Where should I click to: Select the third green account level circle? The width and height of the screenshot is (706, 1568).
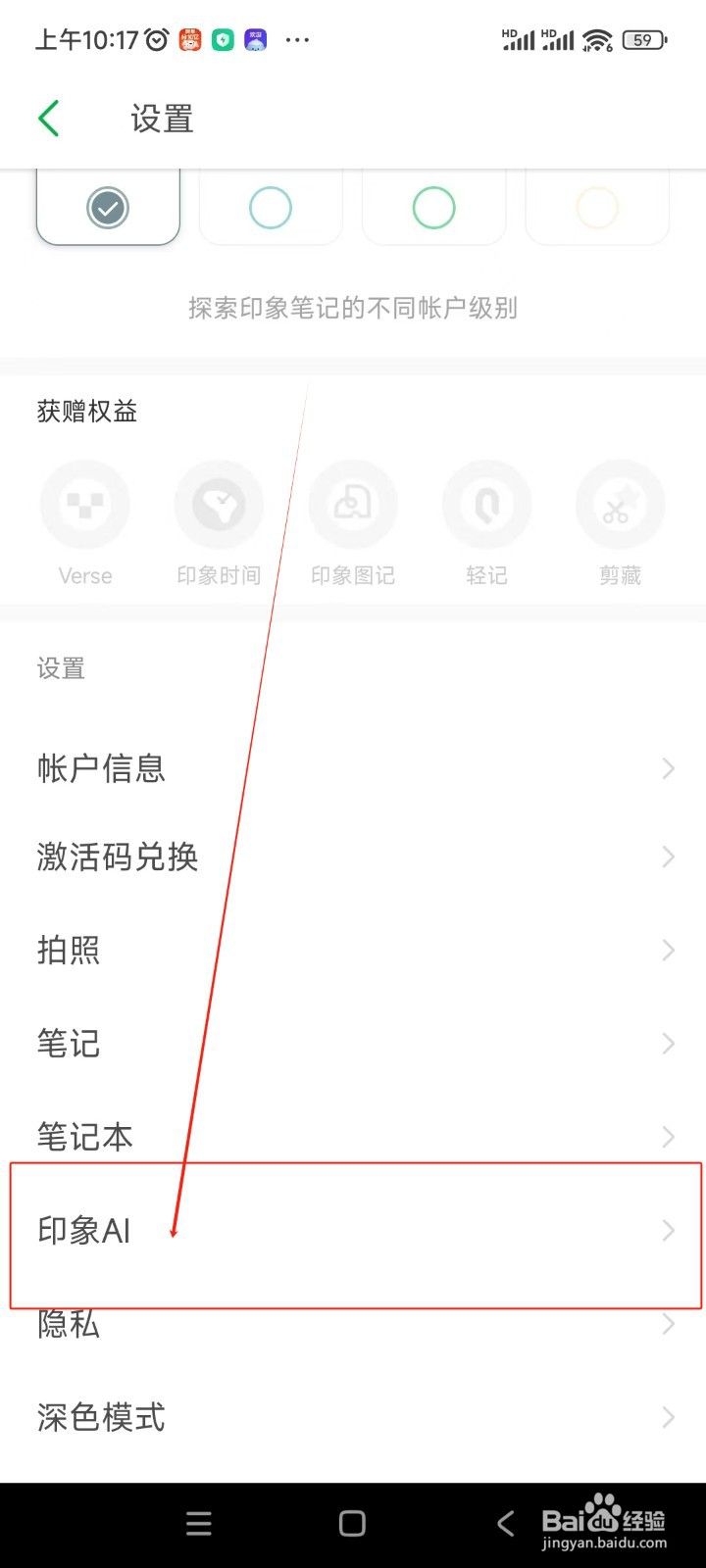click(434, 207)
